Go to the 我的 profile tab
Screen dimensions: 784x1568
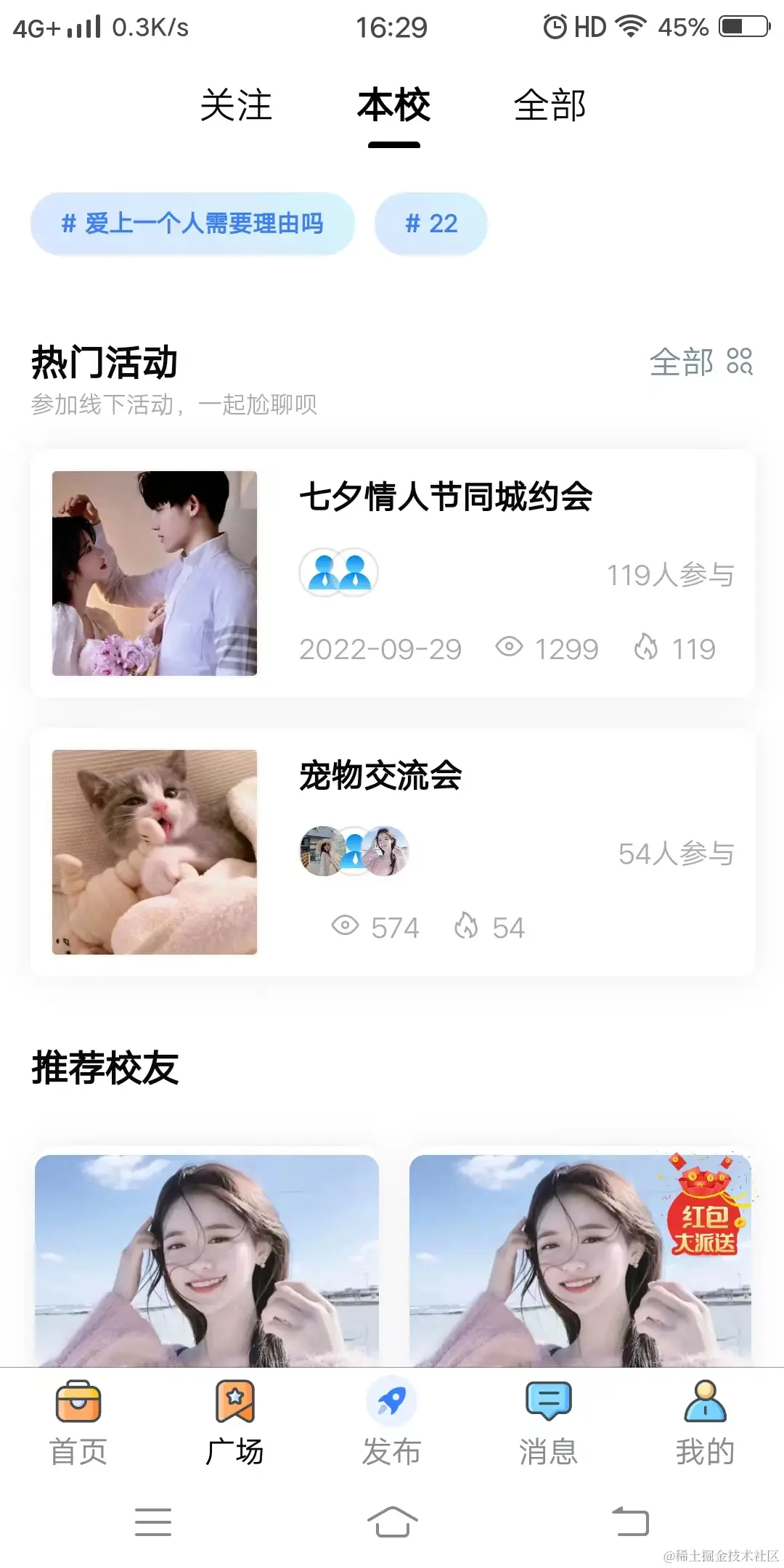705,1423
